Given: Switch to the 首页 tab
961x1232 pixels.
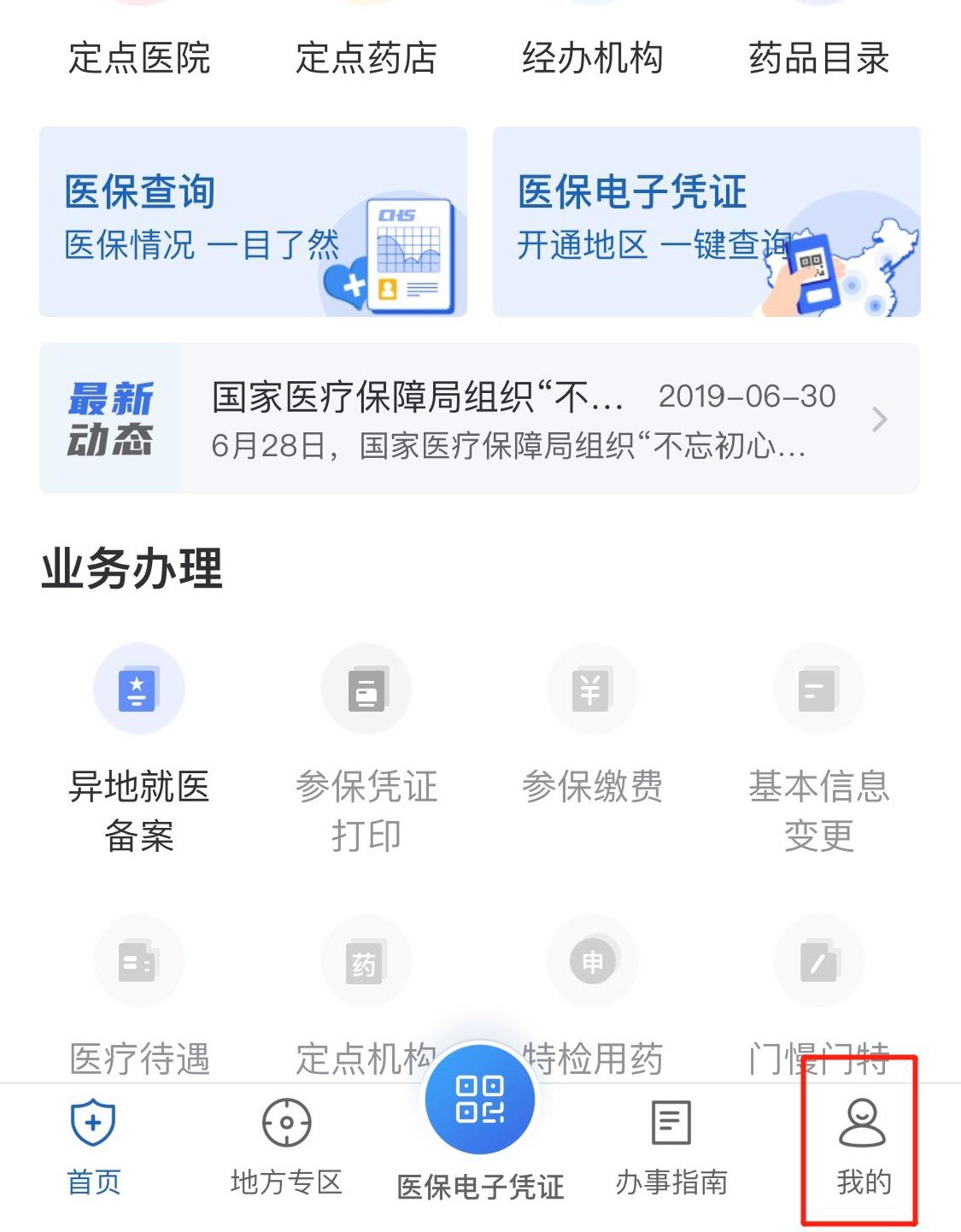Looking at the screenshot, I should (93, 1147).
